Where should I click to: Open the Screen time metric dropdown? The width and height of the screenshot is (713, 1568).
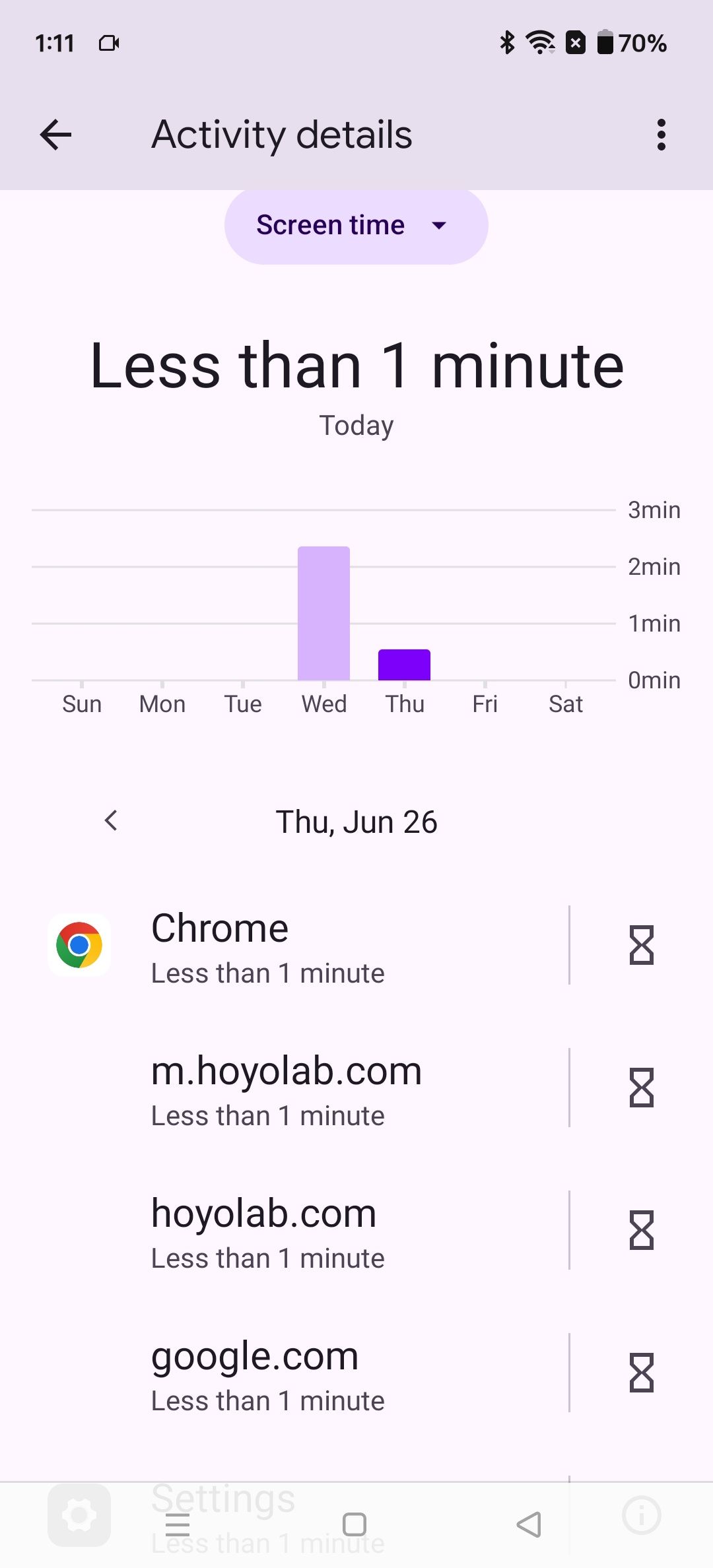click(x=355, y=225)
